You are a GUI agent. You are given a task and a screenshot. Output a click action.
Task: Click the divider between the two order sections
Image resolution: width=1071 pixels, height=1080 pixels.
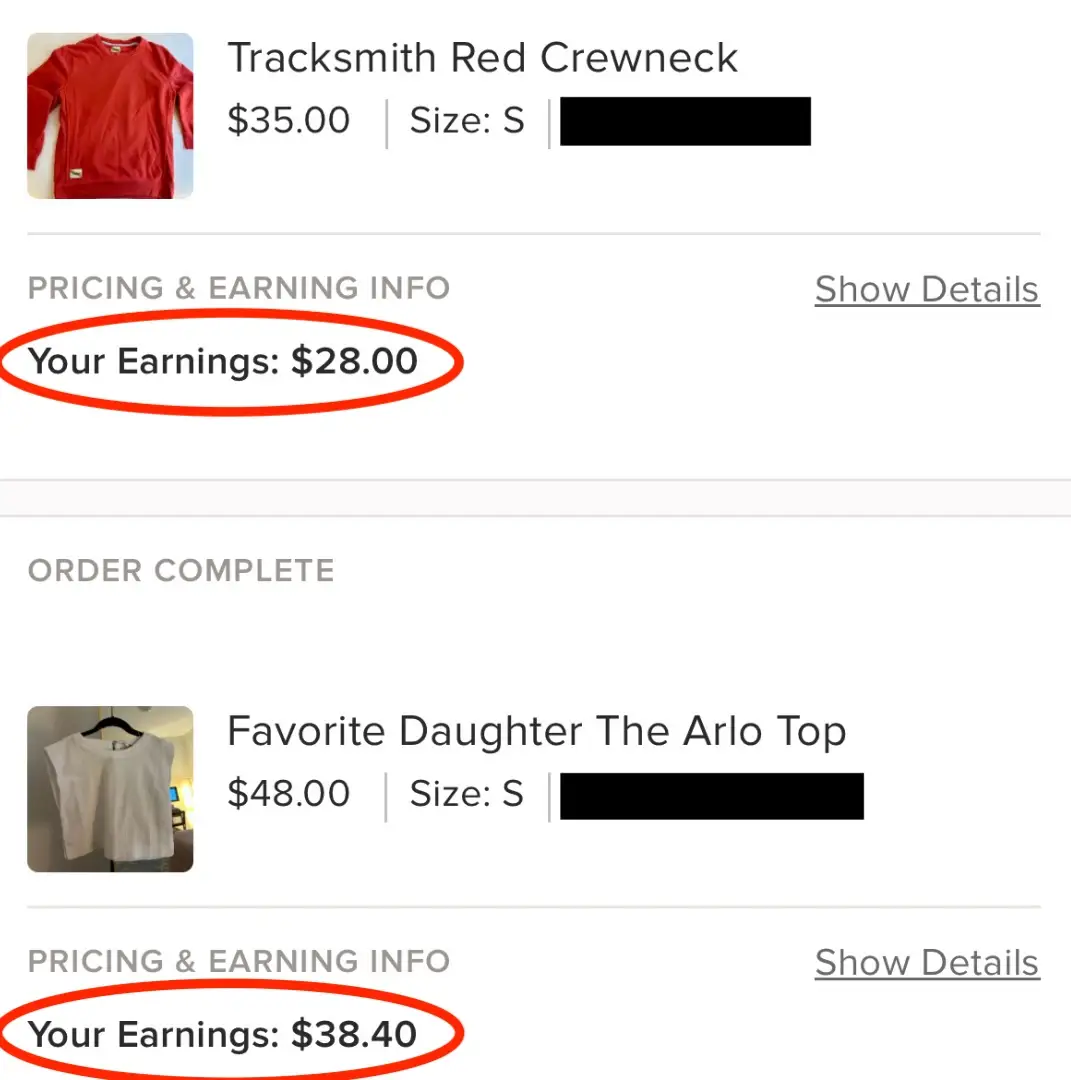click(x=535, y=497)
